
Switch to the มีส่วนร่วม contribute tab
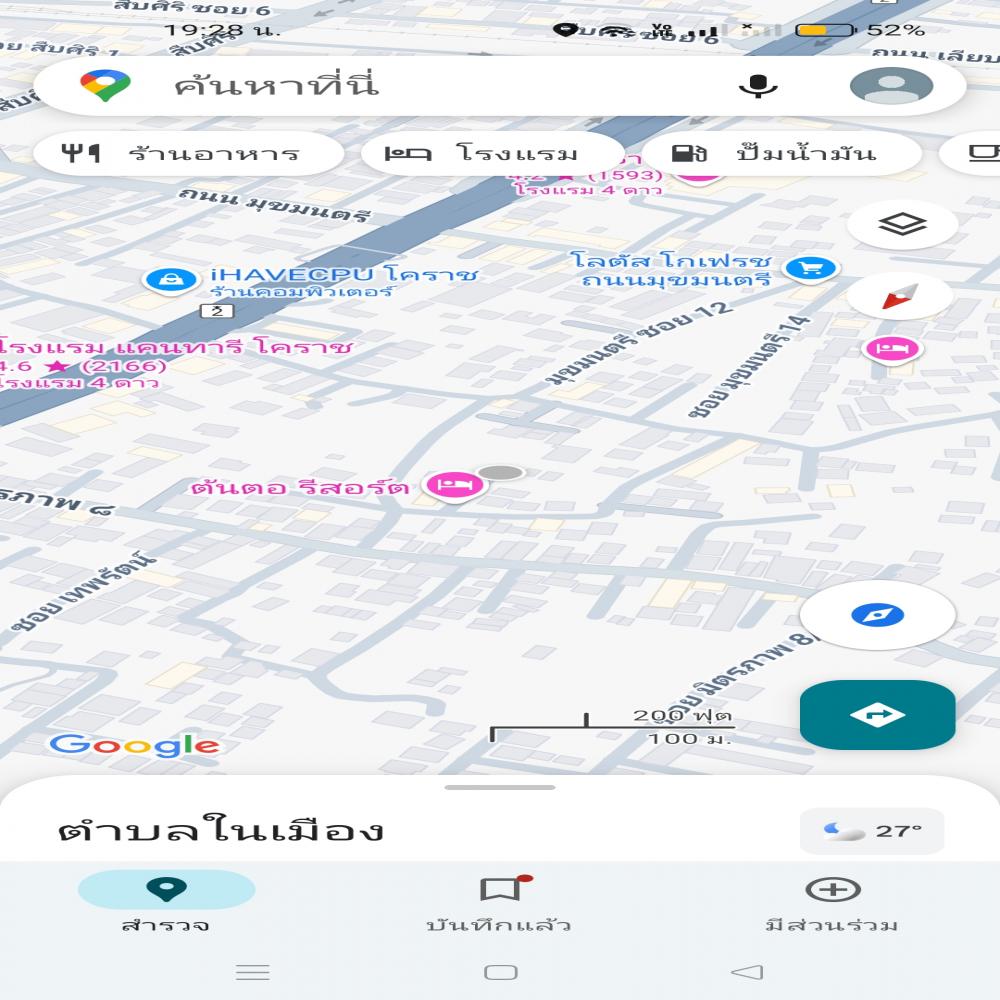pos(832,902)
